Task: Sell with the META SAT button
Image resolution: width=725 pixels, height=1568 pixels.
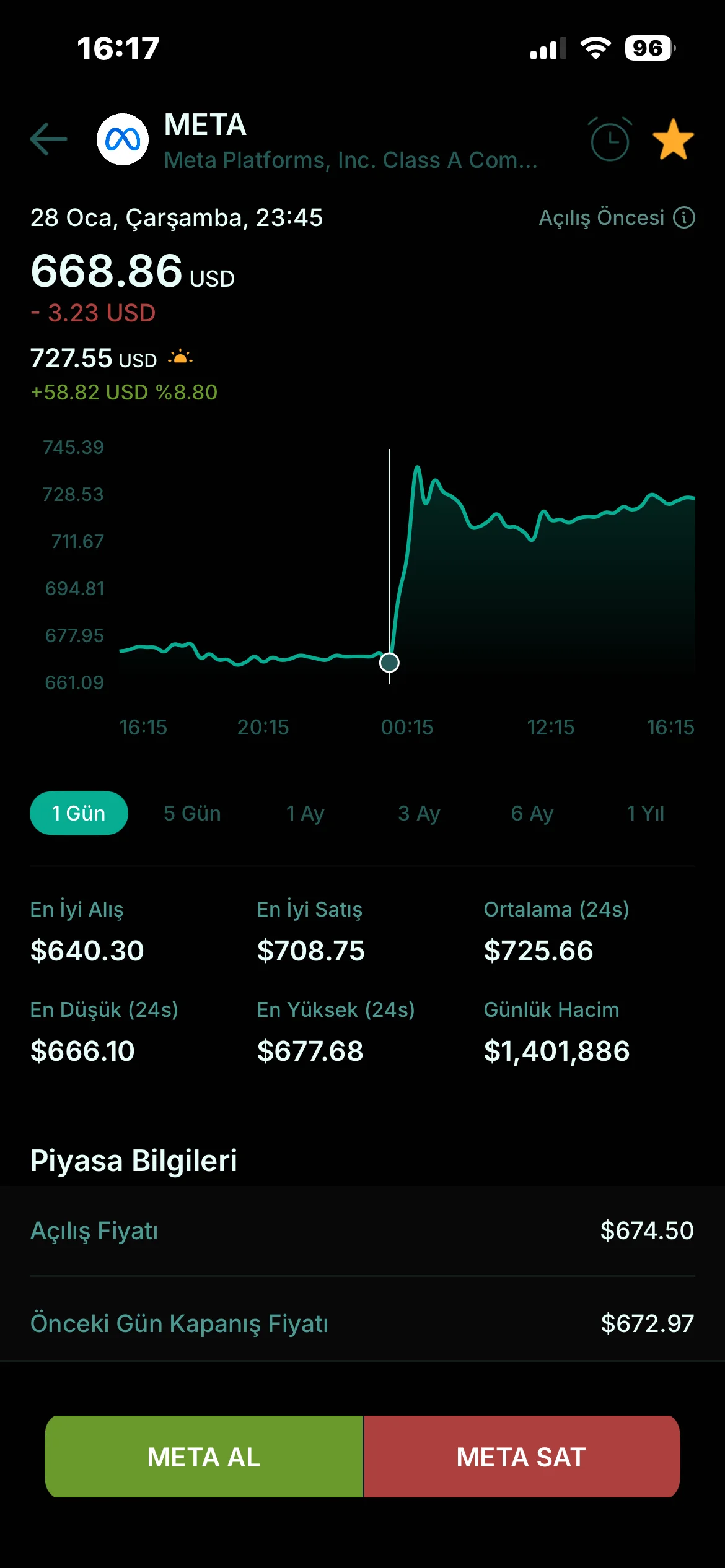Action: (x=521, y=1457)
